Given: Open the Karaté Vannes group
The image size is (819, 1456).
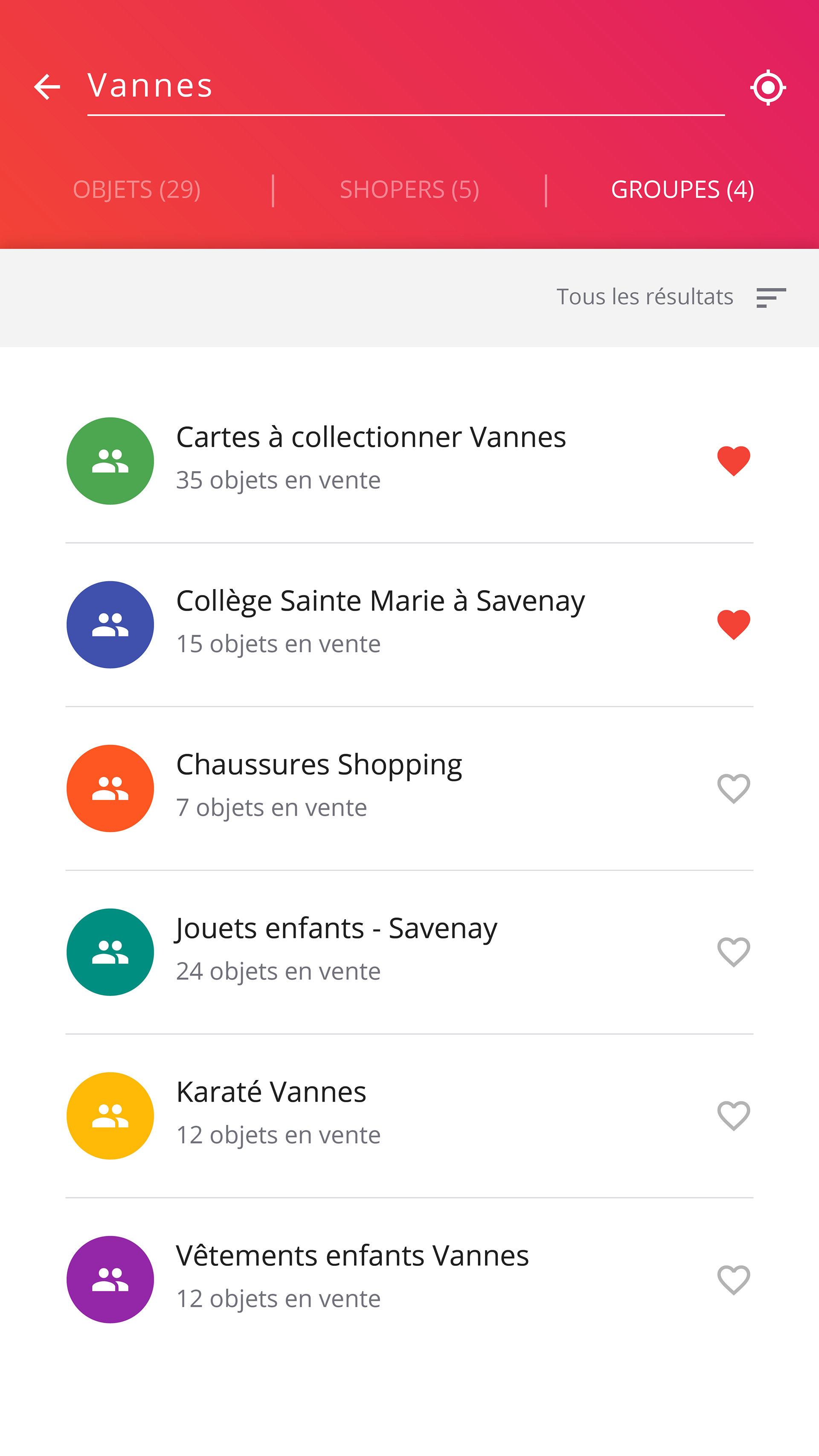Looking at the screenshot, I should (409, 1116).
